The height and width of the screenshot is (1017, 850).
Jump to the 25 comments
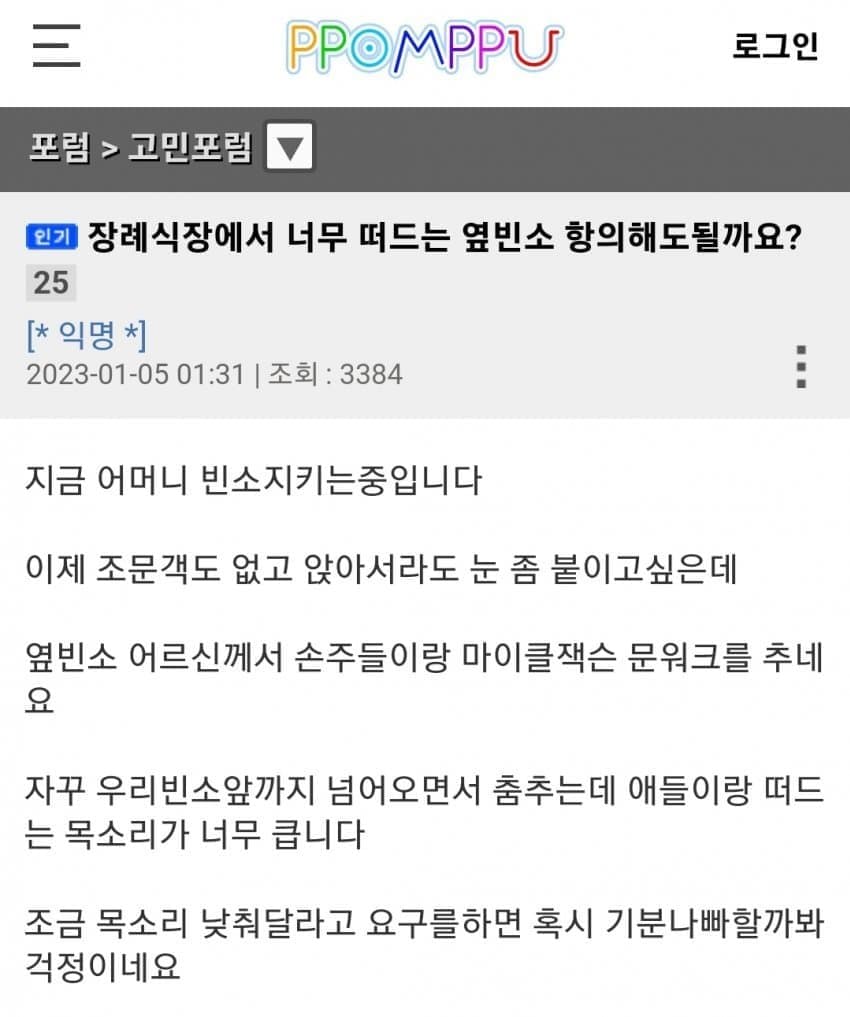point(51,283)
